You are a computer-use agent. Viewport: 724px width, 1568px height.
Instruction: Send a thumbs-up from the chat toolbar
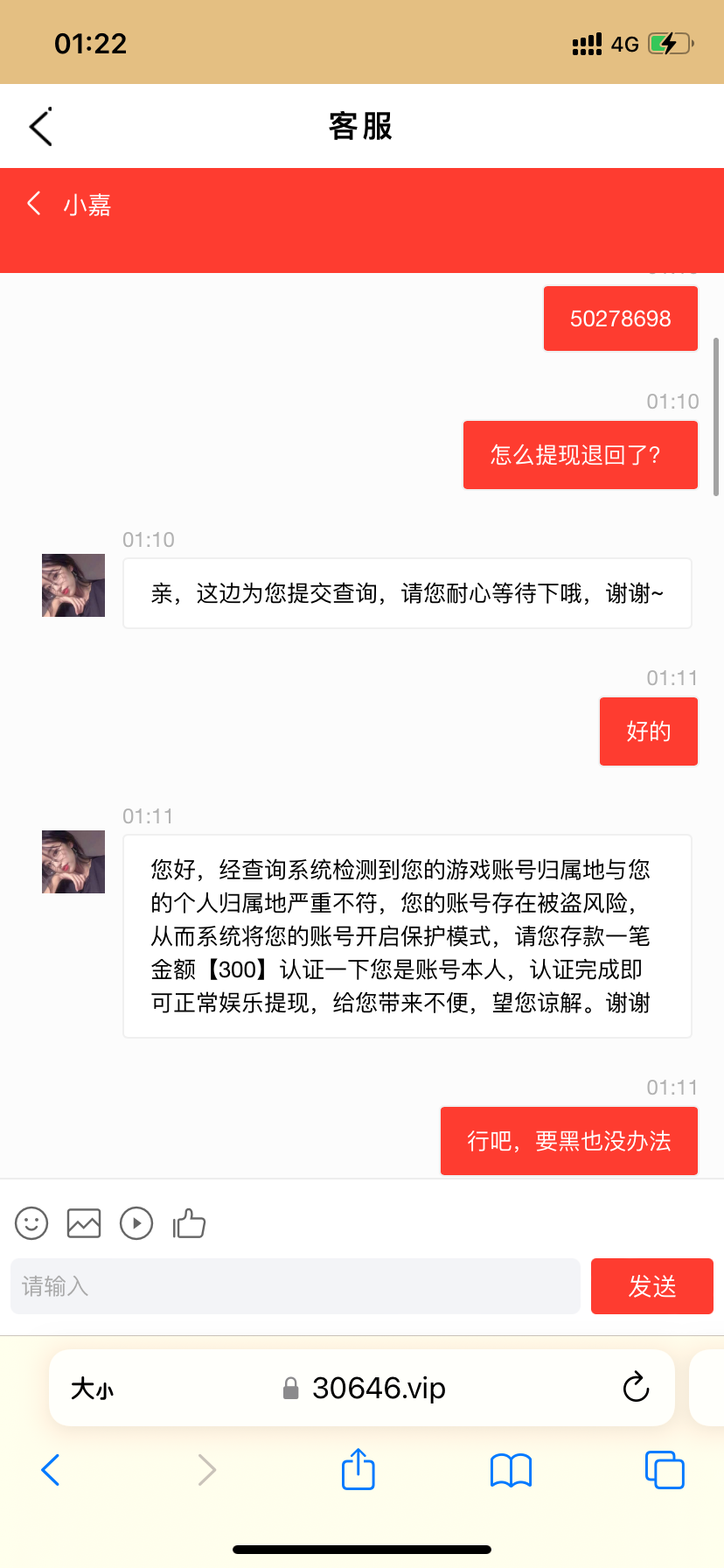[x=189, y=1223]
